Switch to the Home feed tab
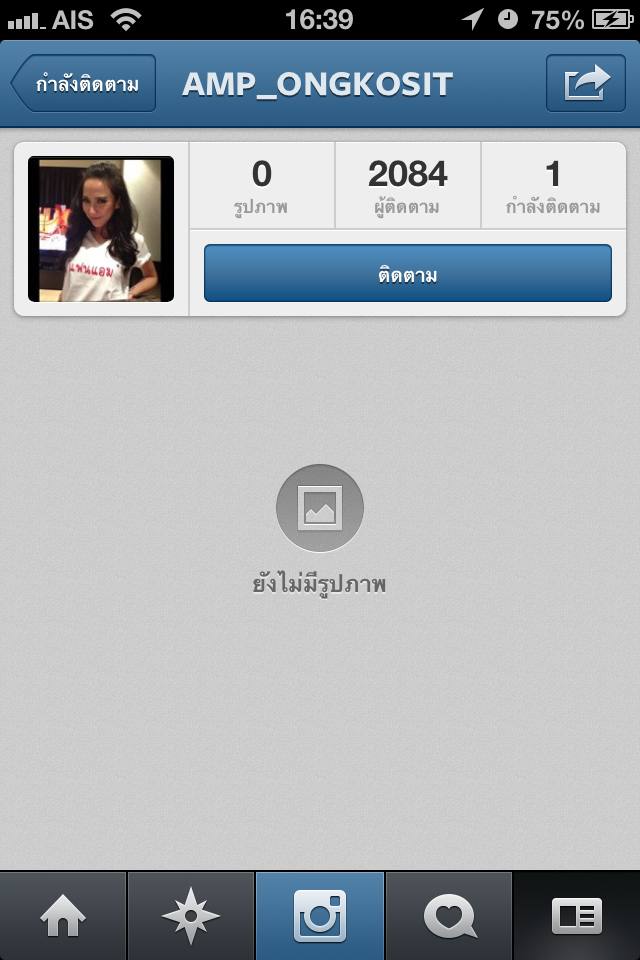640x960 pixels. 63,916
